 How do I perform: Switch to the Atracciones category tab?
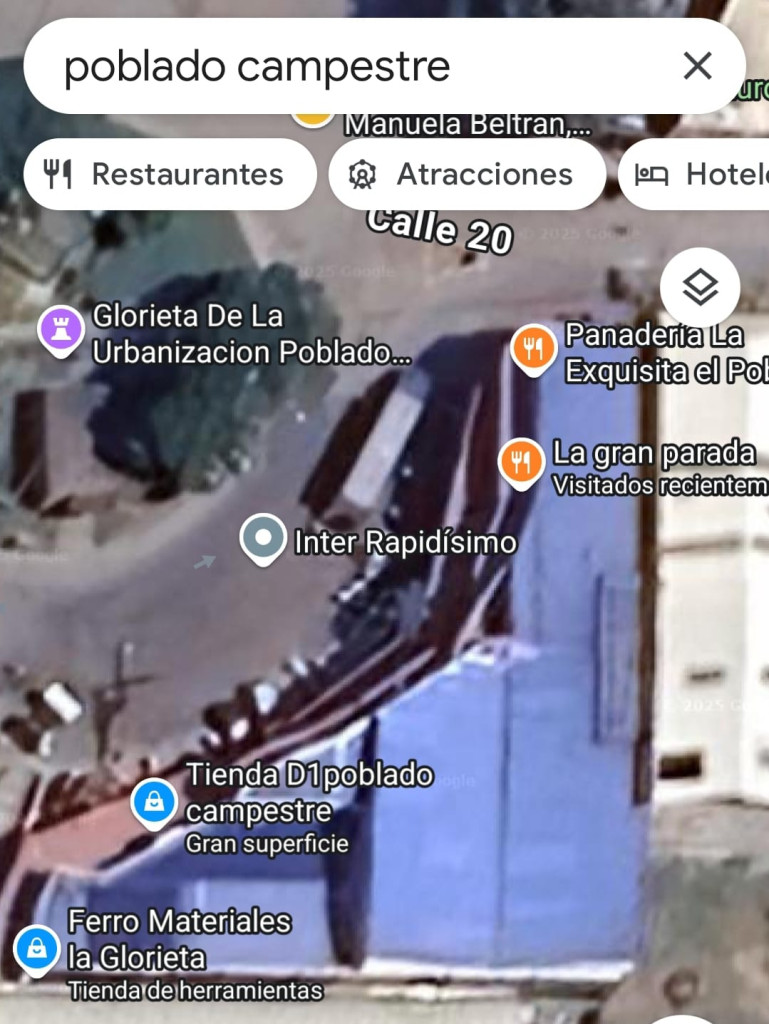pos(467,174)
